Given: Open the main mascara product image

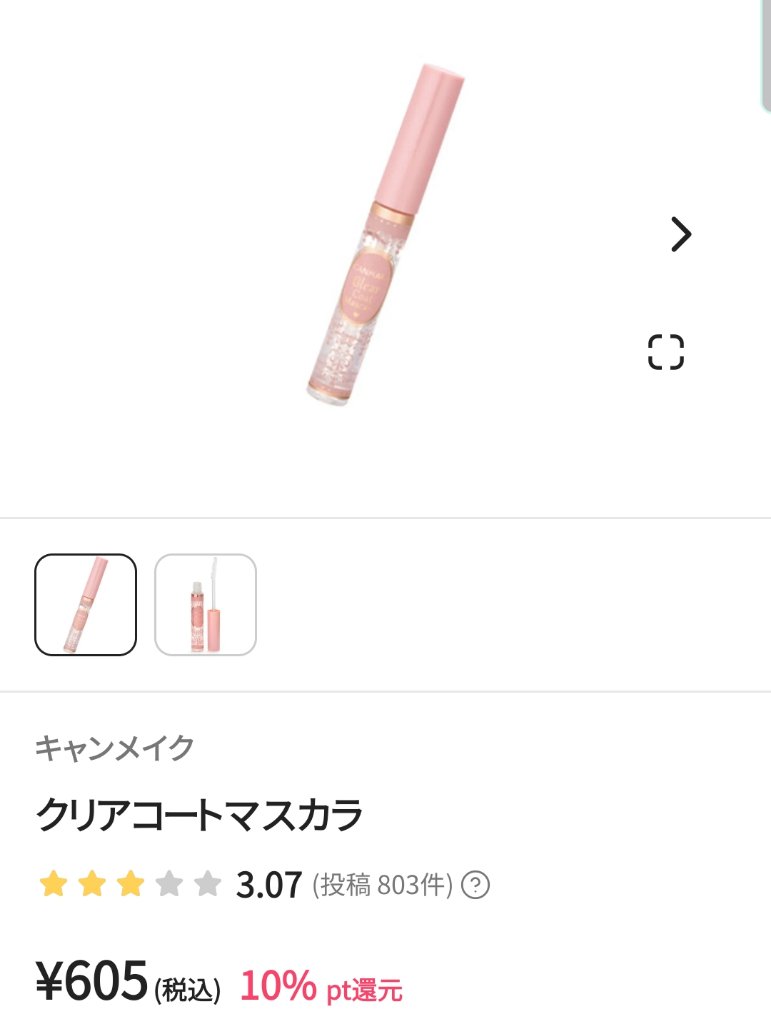Looking at the screenshot, I should pyautogui.click(x=384, y=235).
